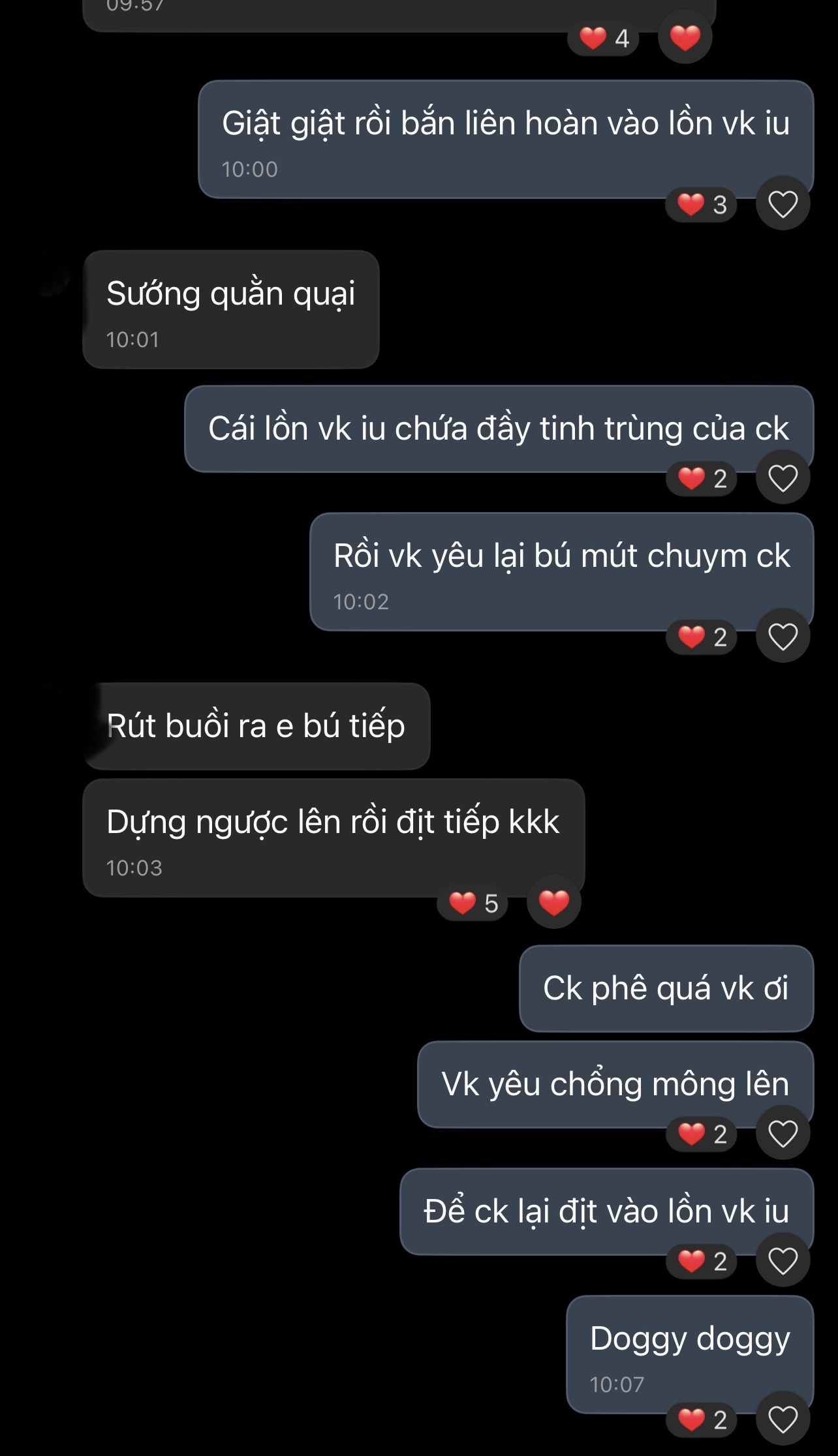Like the message starting with 'Để ck lại'

[783, 1260]
